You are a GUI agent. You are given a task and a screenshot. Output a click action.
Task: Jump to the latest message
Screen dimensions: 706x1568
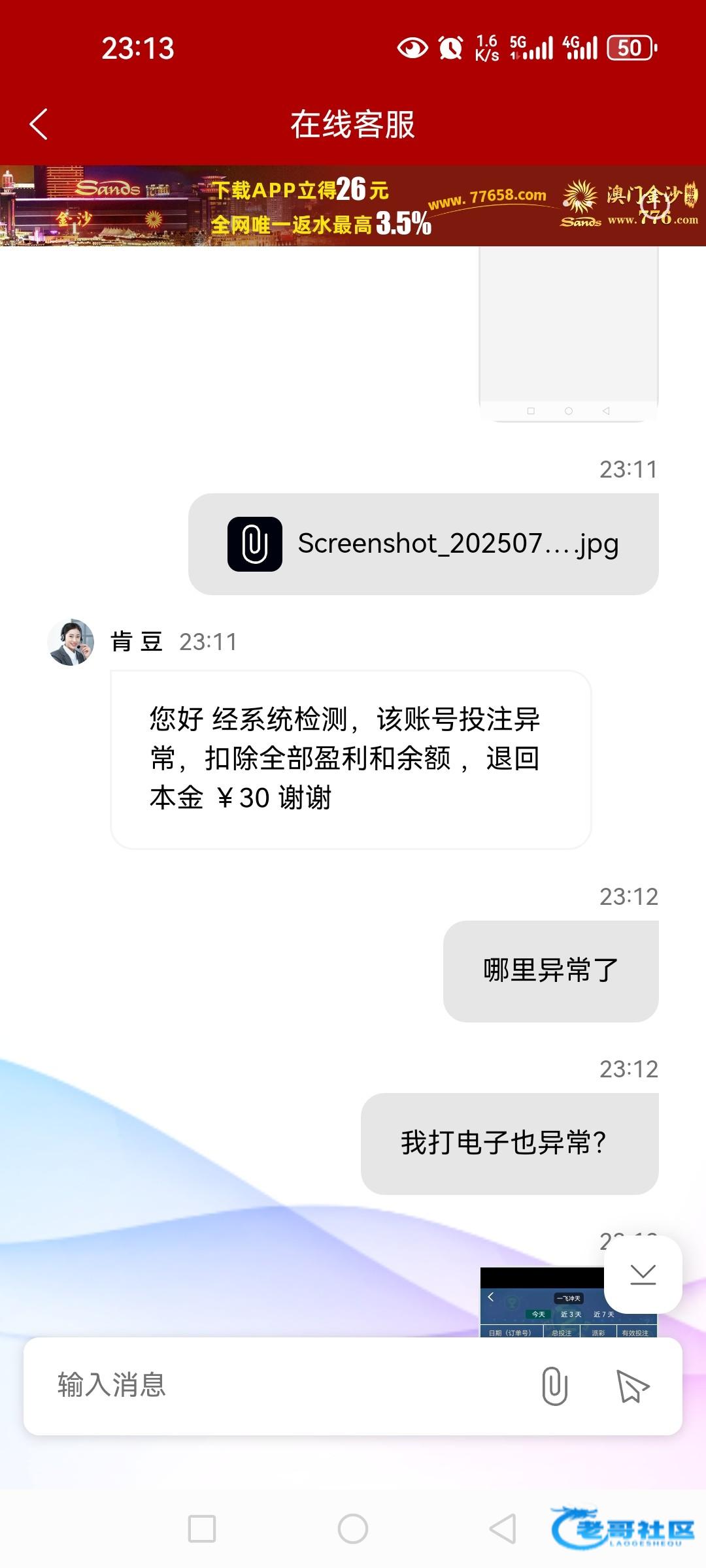point(643,1275)
